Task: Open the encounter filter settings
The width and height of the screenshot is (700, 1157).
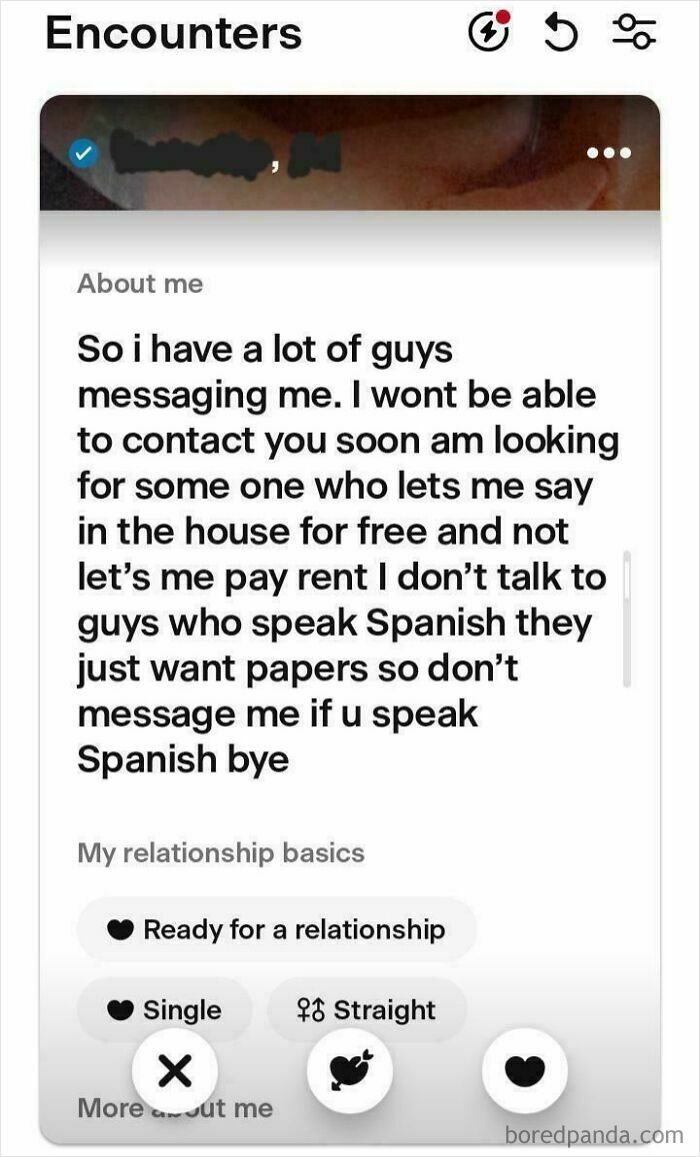Action: pos(634,34)
